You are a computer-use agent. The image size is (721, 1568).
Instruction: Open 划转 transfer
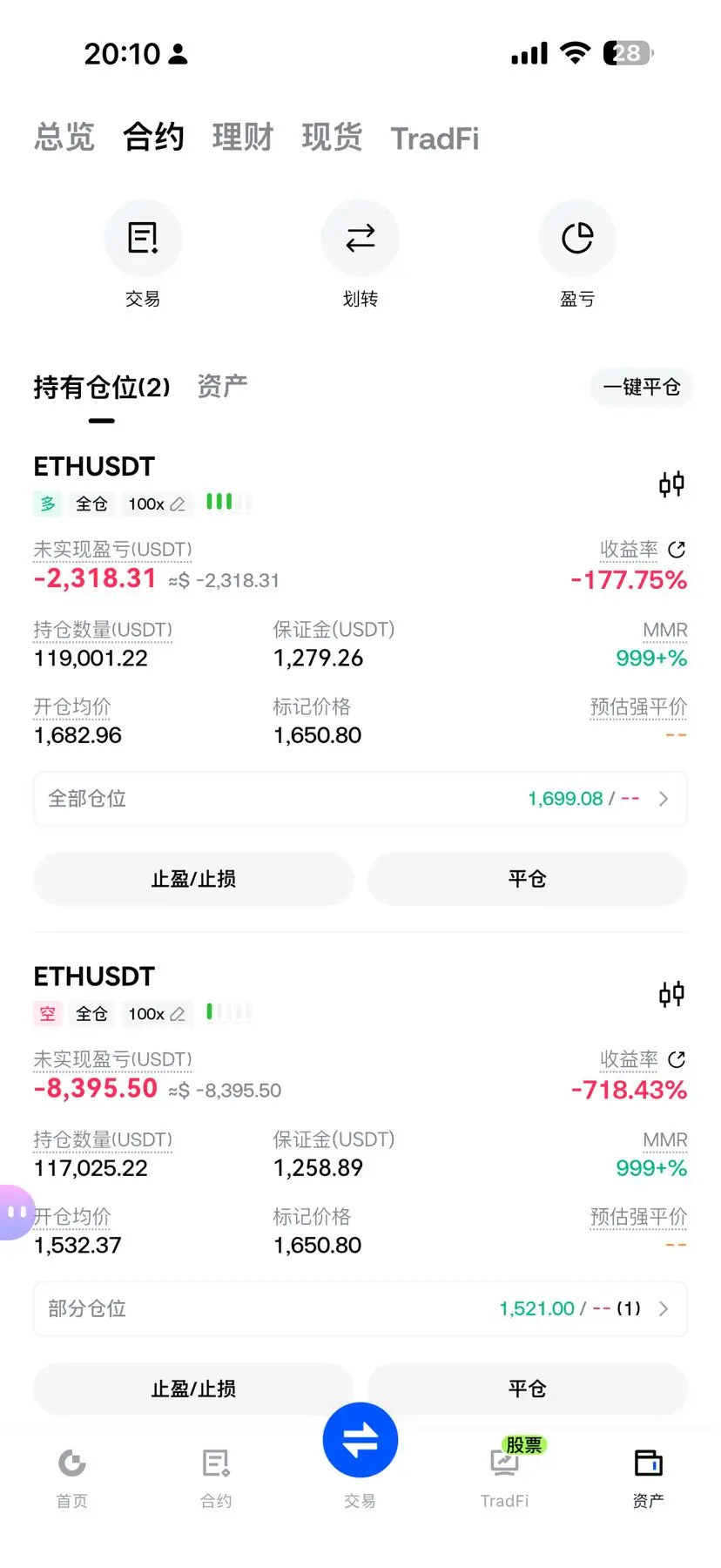[360, 238]
